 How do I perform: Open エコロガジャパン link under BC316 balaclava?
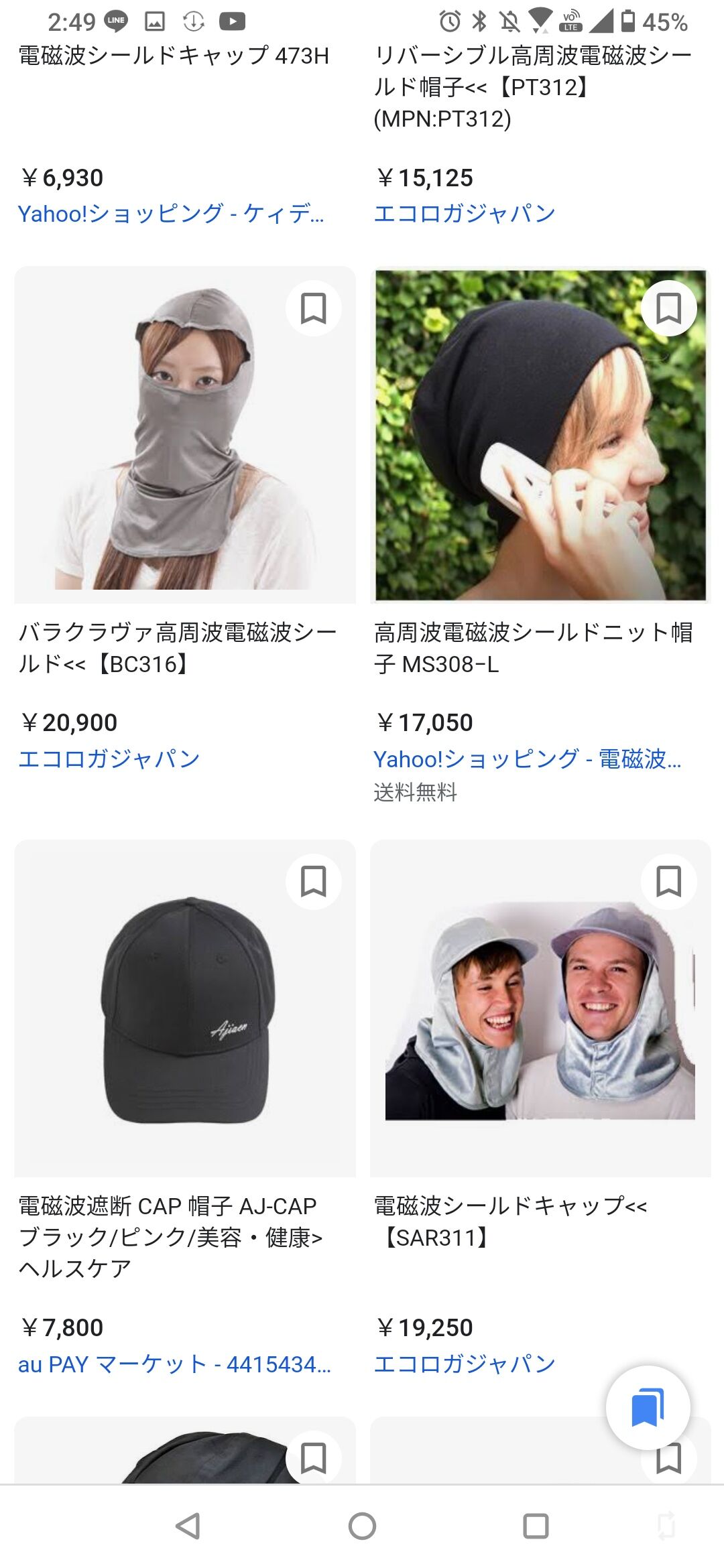coord(109,759)
